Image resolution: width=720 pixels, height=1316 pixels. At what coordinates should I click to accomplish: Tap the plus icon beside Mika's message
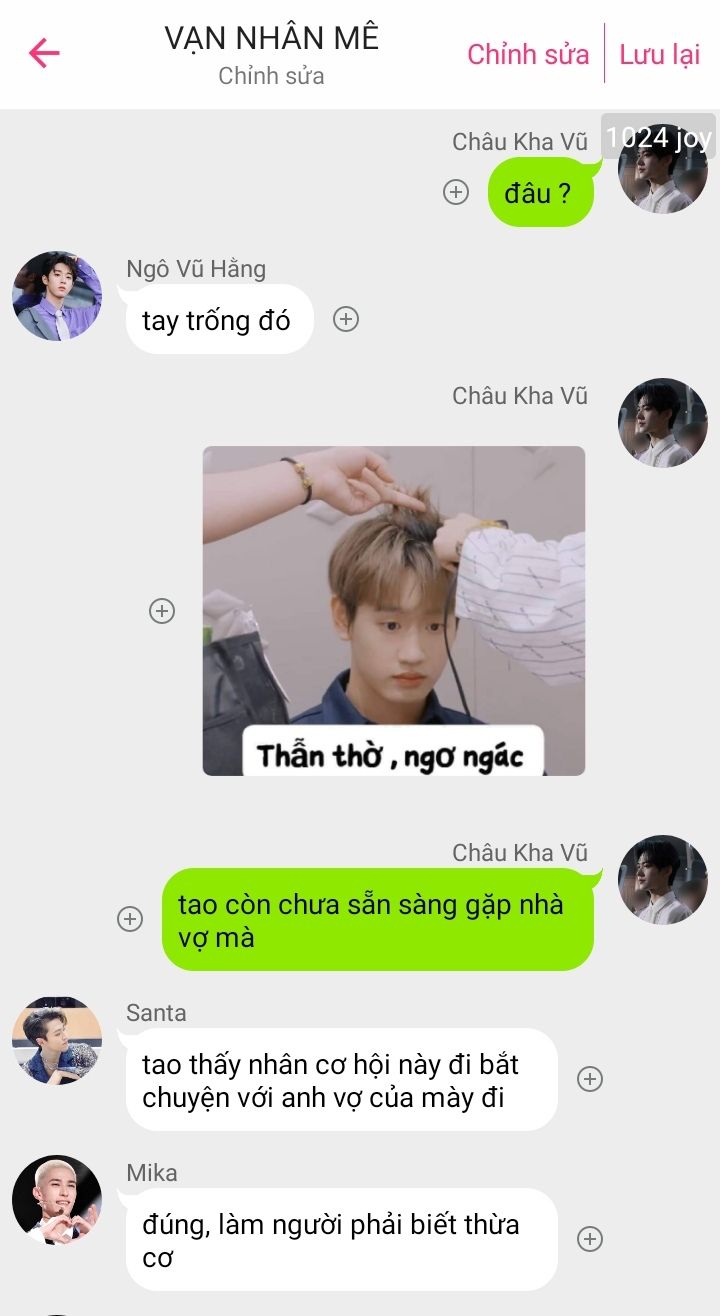click(590, 1239)
